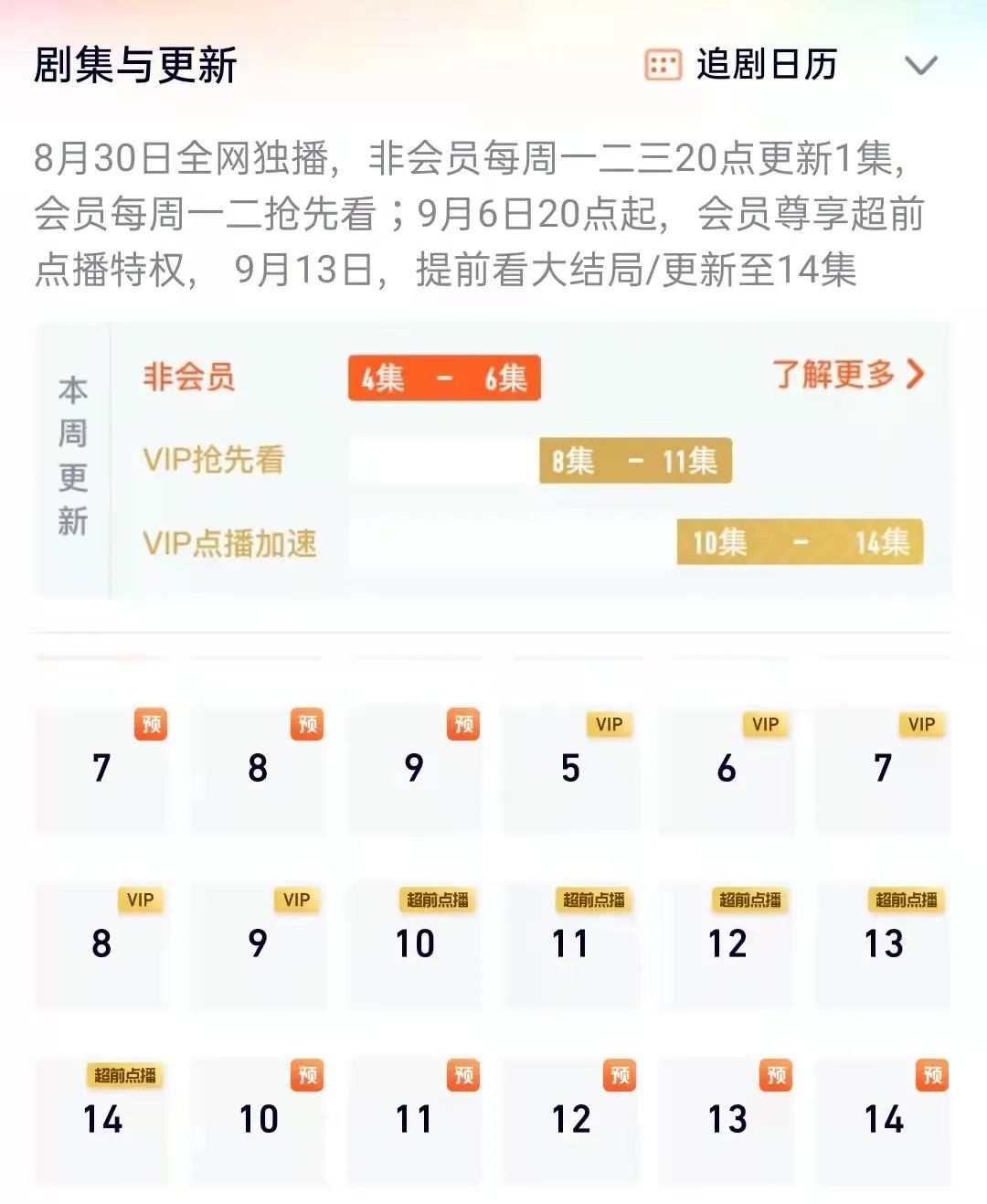Play the preview (预) of episode 12
The height and width of the screenshot is (1204, 987).
click(x=570, y=1119)
